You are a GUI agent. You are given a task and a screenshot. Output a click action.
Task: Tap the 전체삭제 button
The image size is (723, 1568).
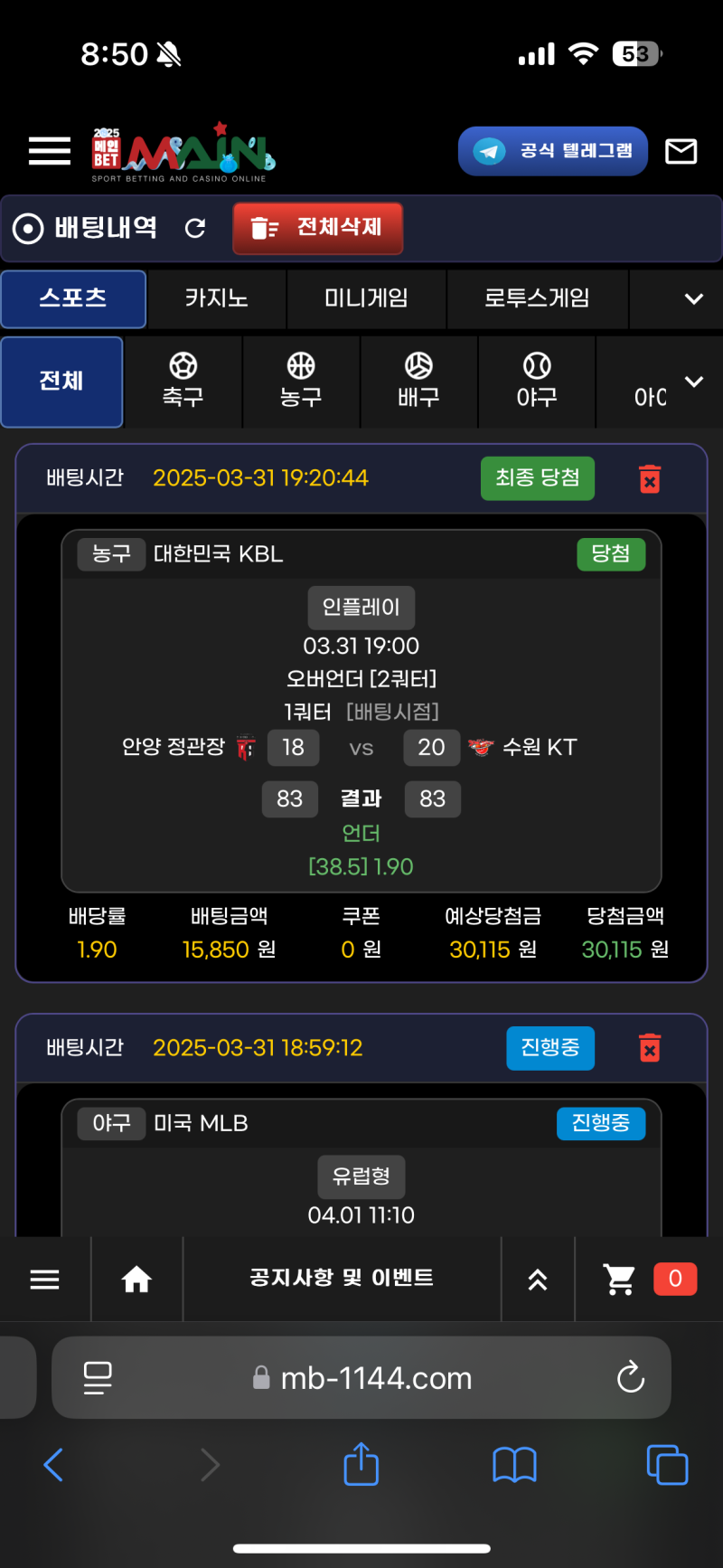pos(317,228)
